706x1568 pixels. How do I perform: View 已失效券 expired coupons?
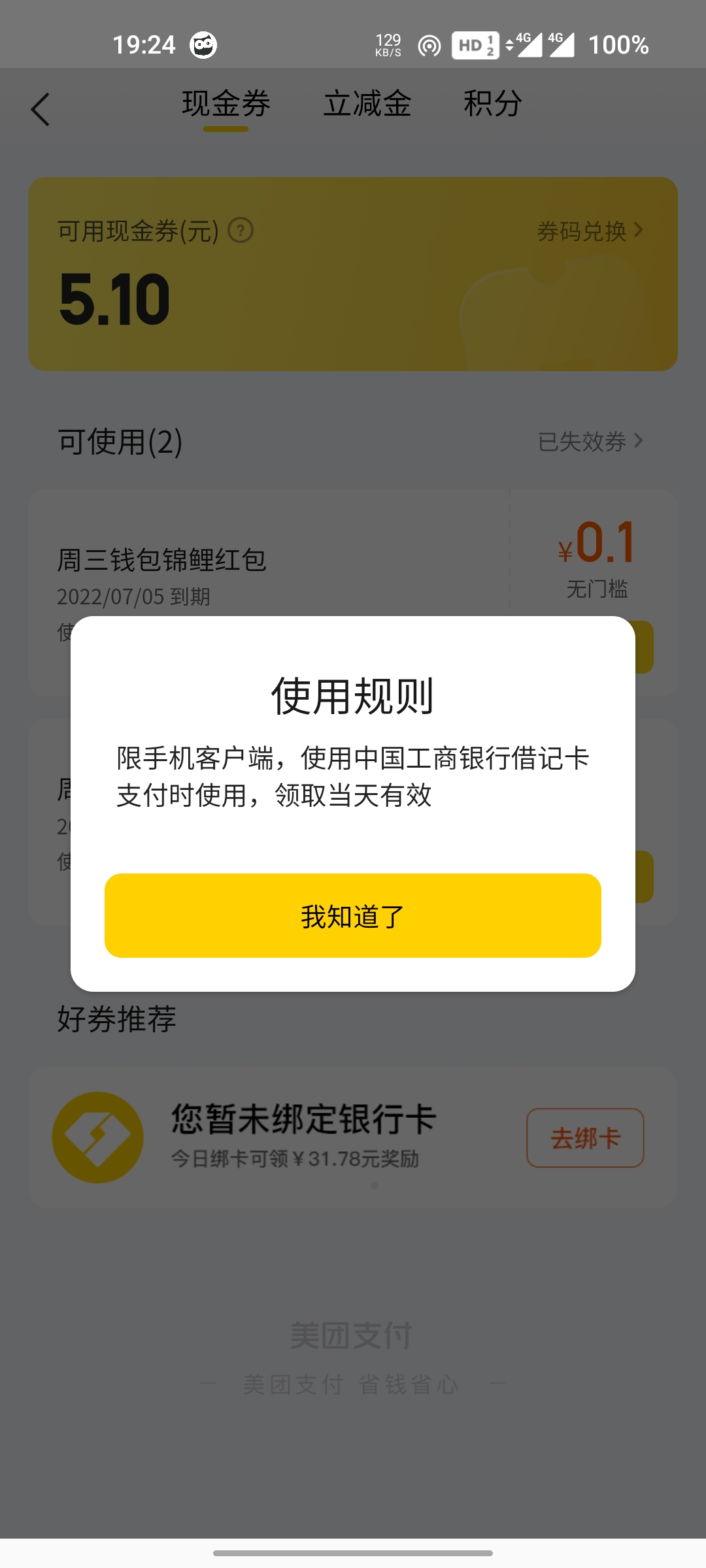pos(590,442)
